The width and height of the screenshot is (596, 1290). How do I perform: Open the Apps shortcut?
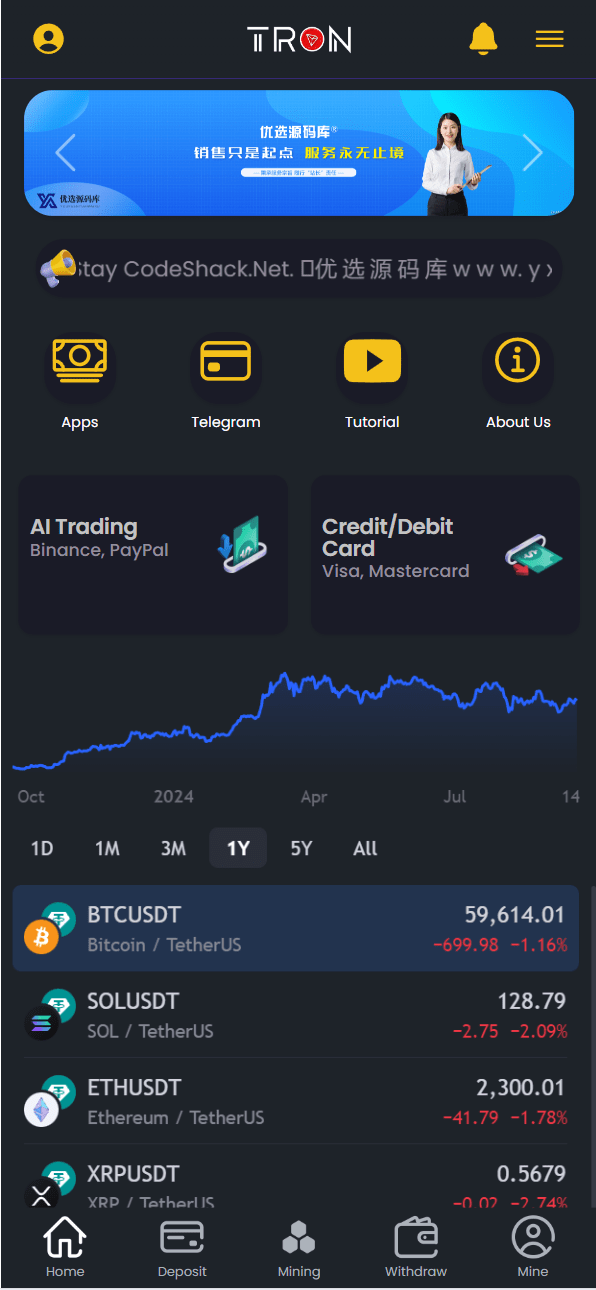coord(80,382)
